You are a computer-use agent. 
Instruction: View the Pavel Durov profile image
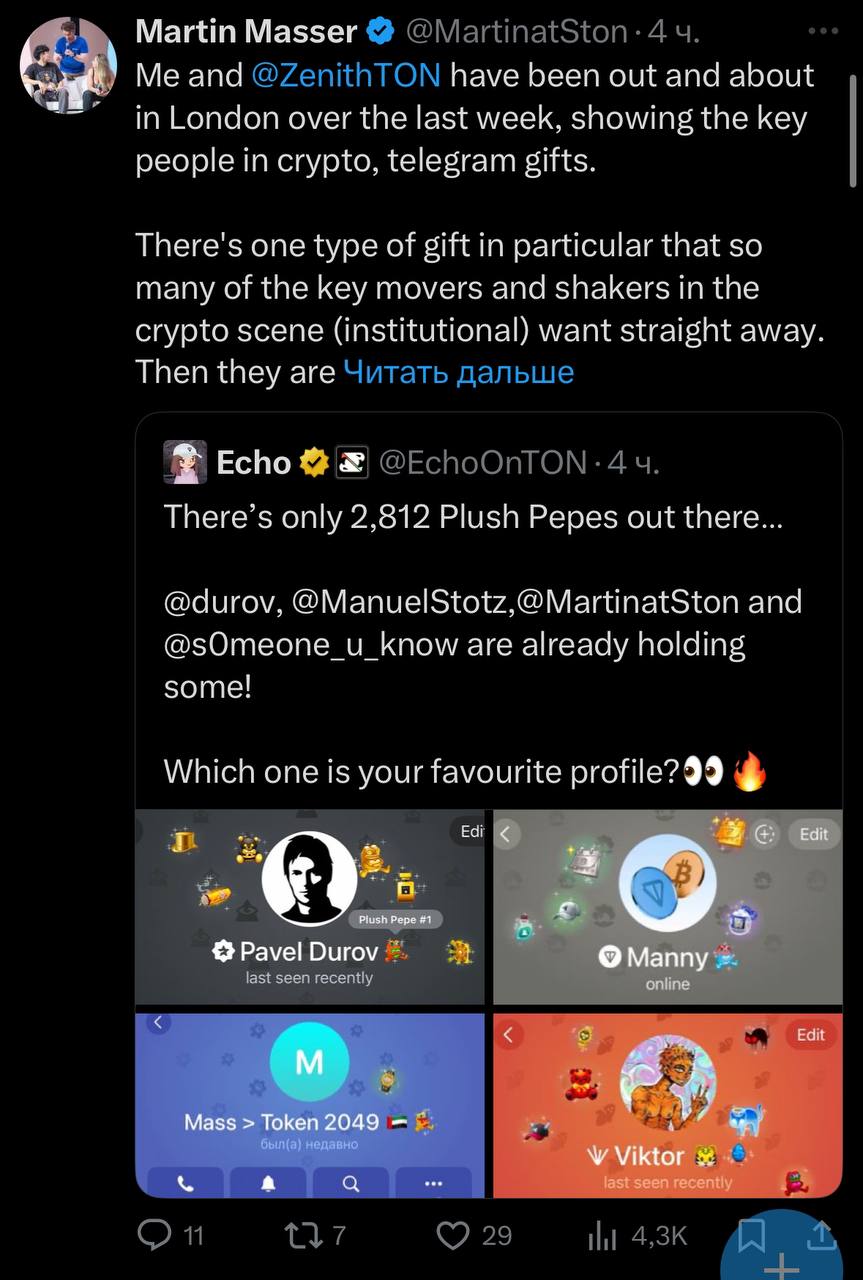(309, 906)
